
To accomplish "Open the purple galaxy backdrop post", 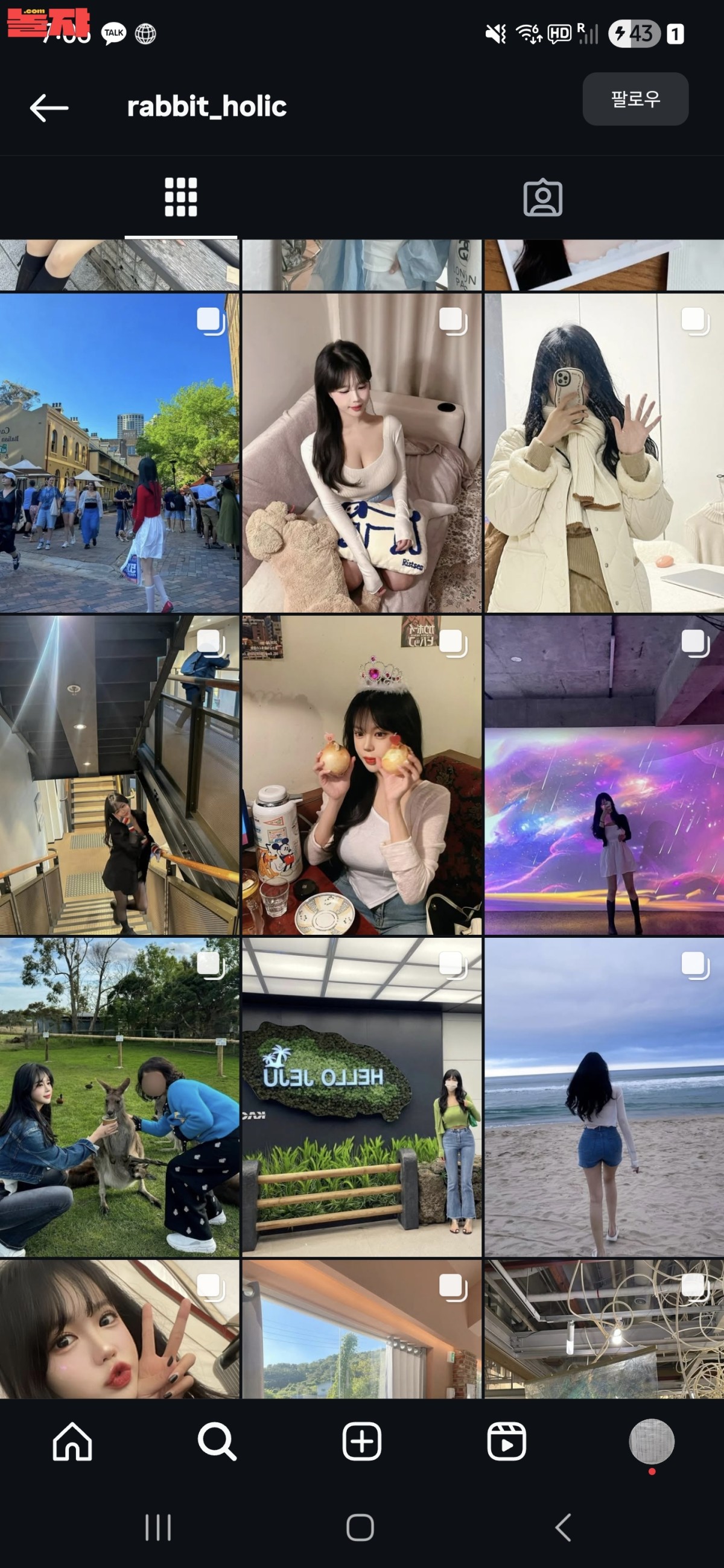I will tap(604, 775).
